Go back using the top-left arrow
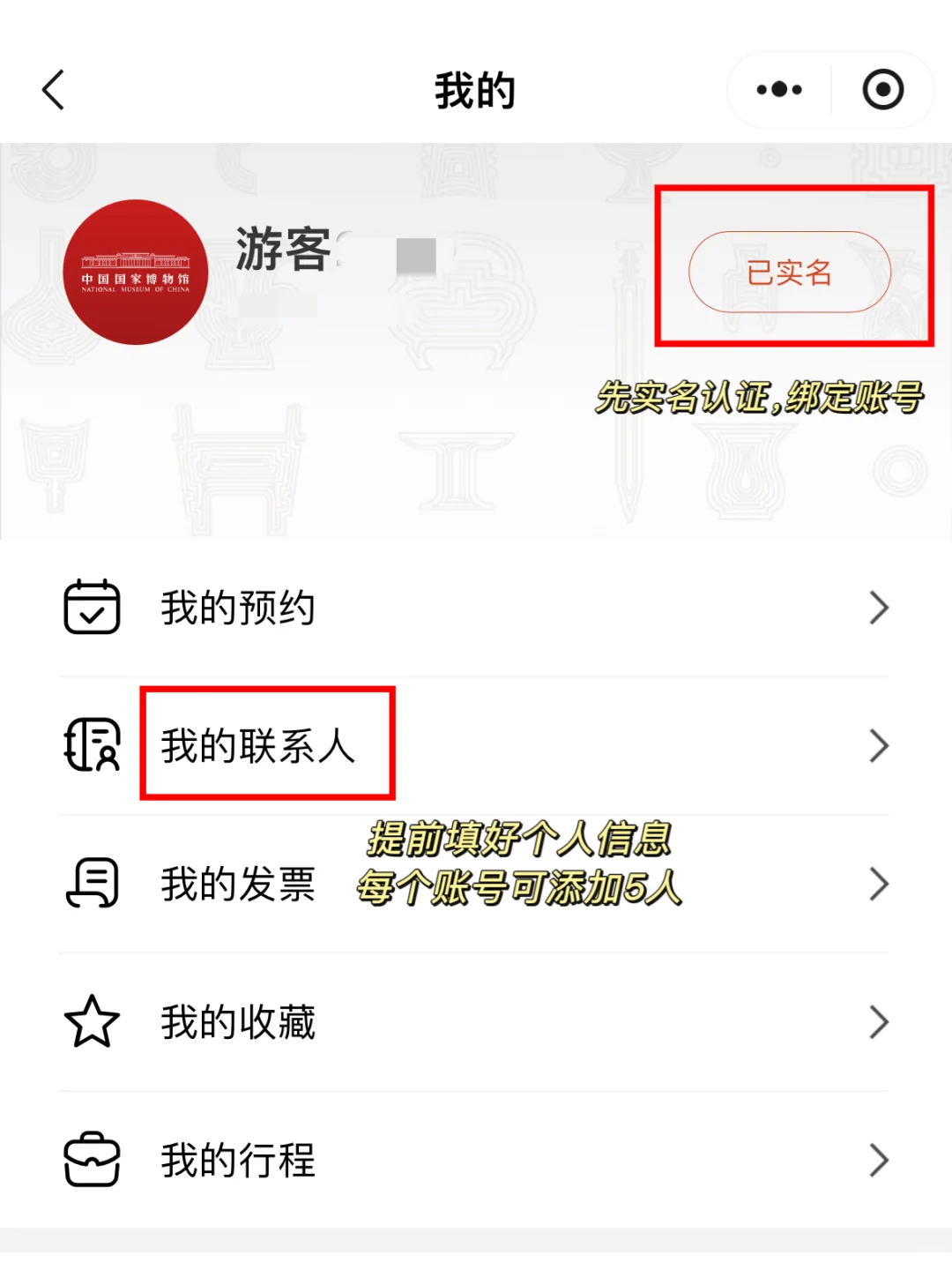 point(54,90)
